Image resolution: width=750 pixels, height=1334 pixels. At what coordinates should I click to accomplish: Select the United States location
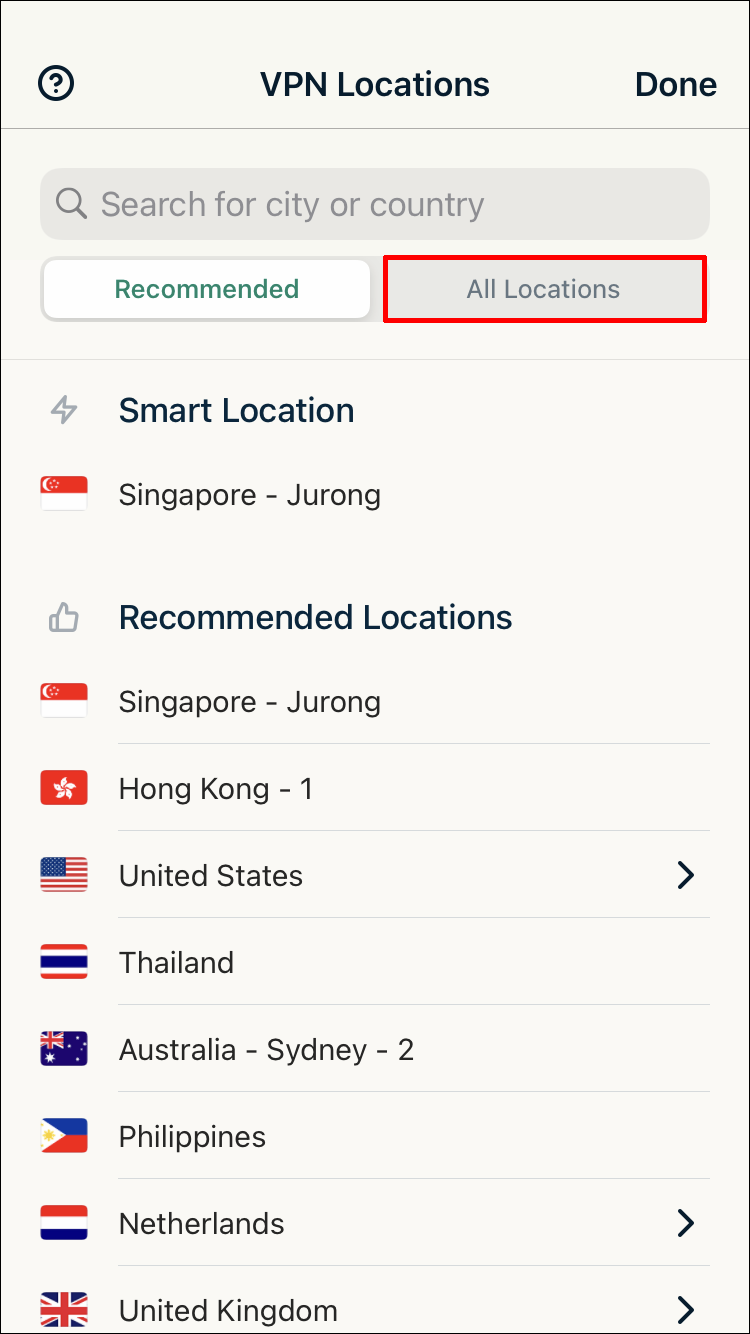pyautogui.click(x=211, y=876)
